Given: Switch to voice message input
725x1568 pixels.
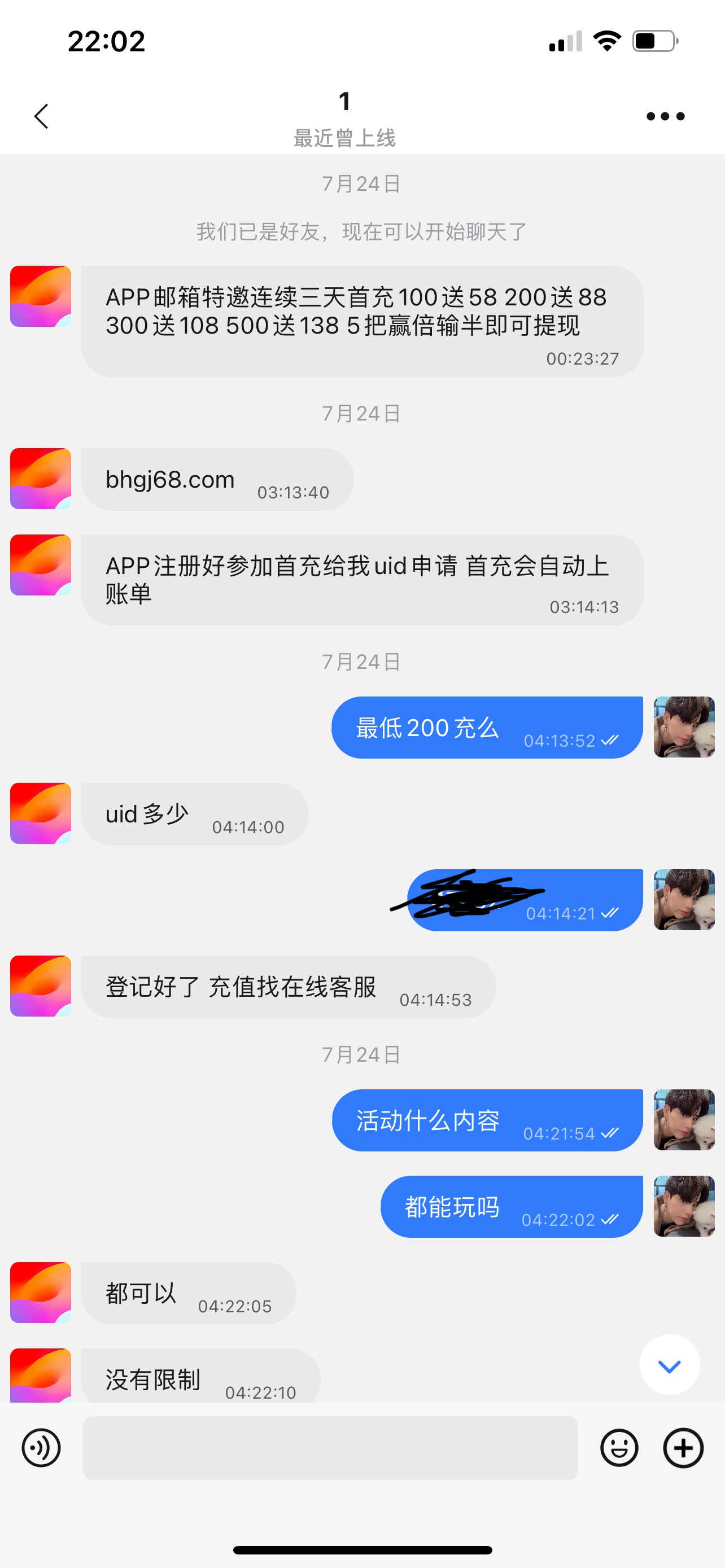Looking at the screenshot, I should [41, 1448].
